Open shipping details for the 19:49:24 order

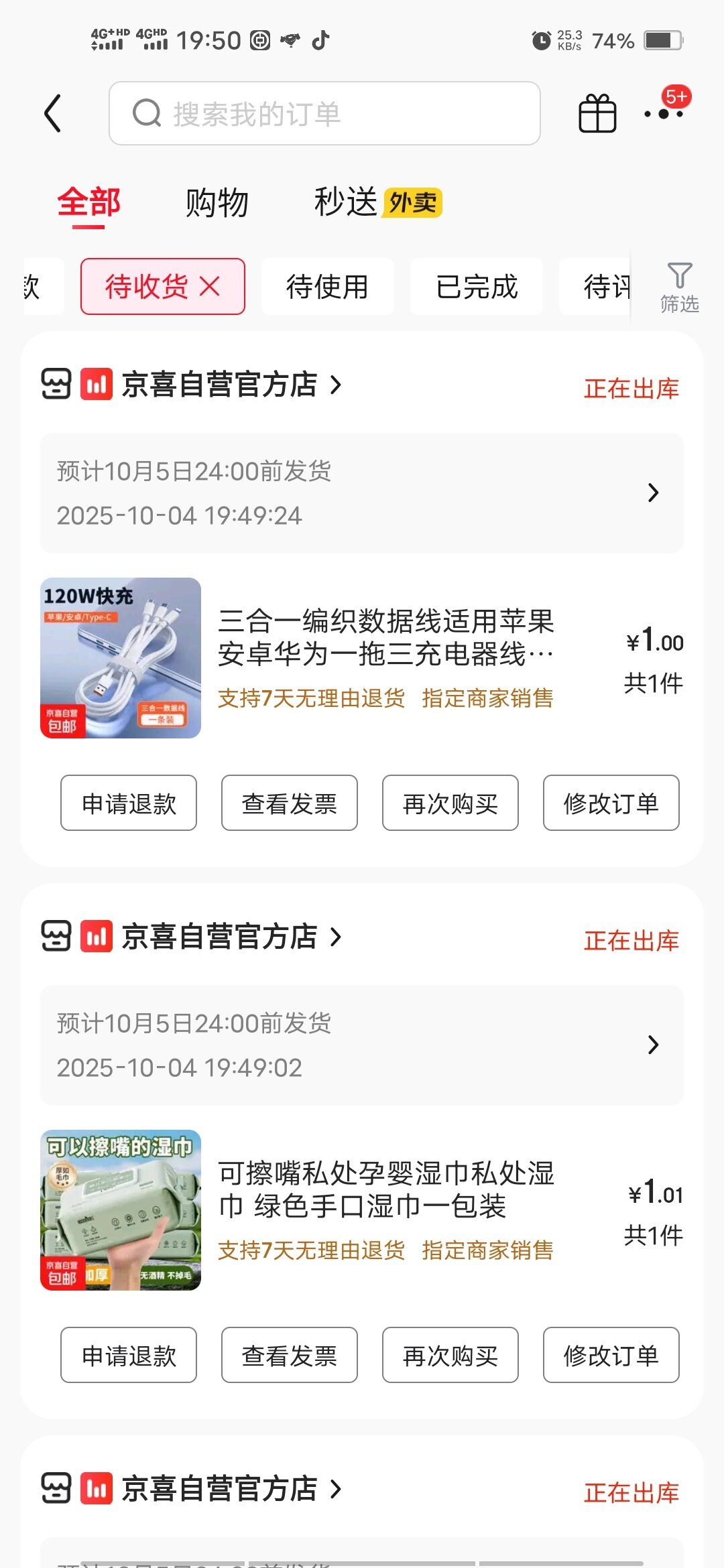coord(362,493)
